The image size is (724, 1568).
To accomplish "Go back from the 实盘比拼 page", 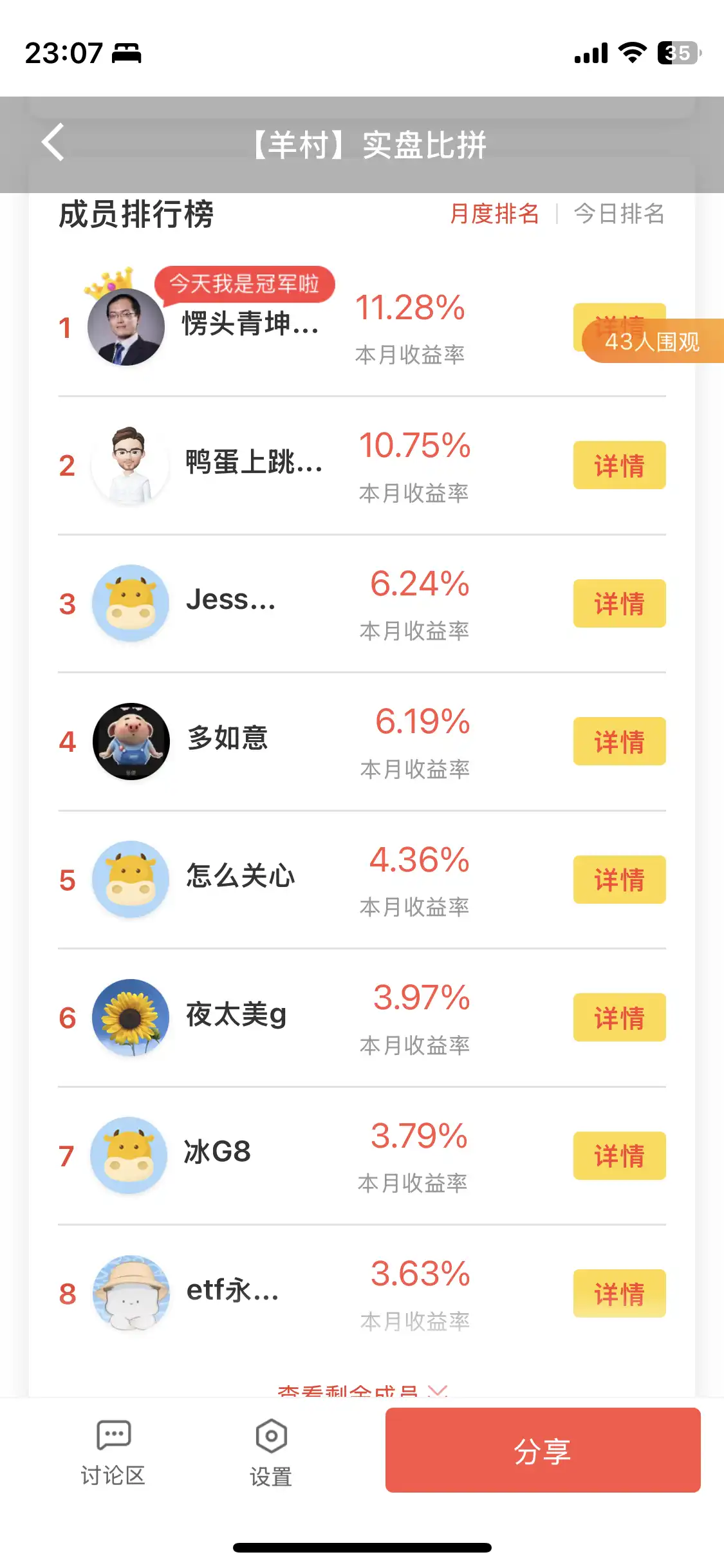I will 53,142.
